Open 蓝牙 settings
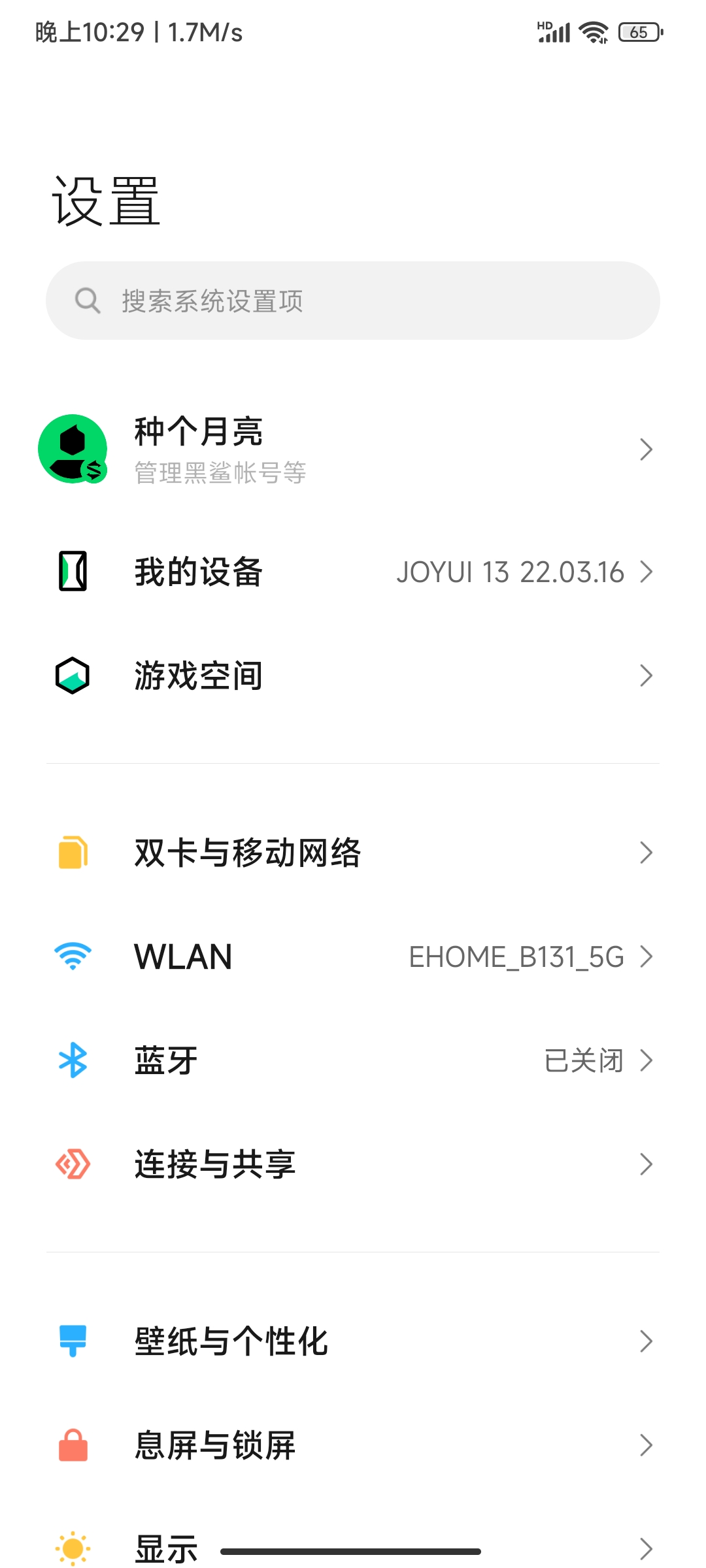The image size is (706, 1568). [353, 1060]
